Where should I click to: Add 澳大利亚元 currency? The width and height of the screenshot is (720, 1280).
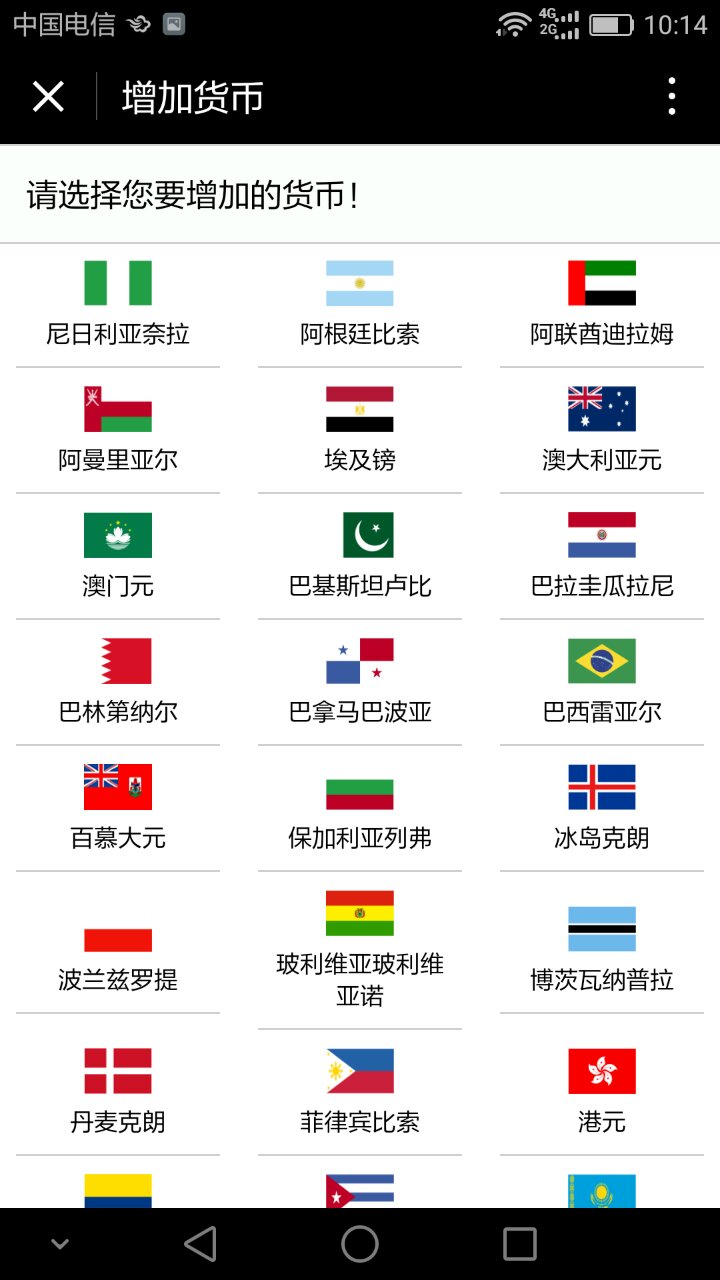(602, 430)
